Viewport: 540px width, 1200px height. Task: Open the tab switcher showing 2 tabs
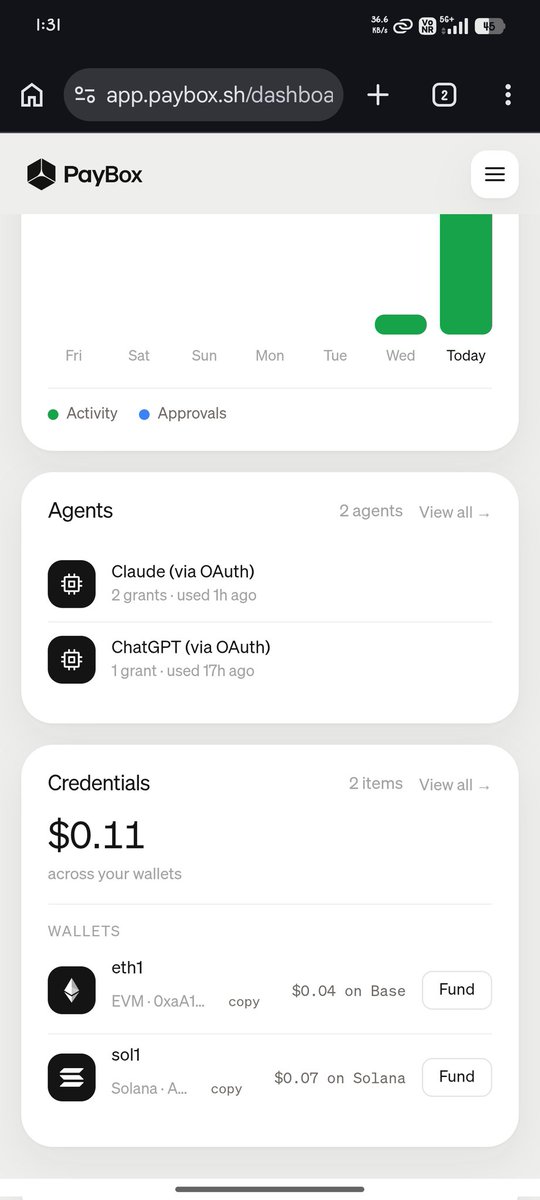point(444,95)
